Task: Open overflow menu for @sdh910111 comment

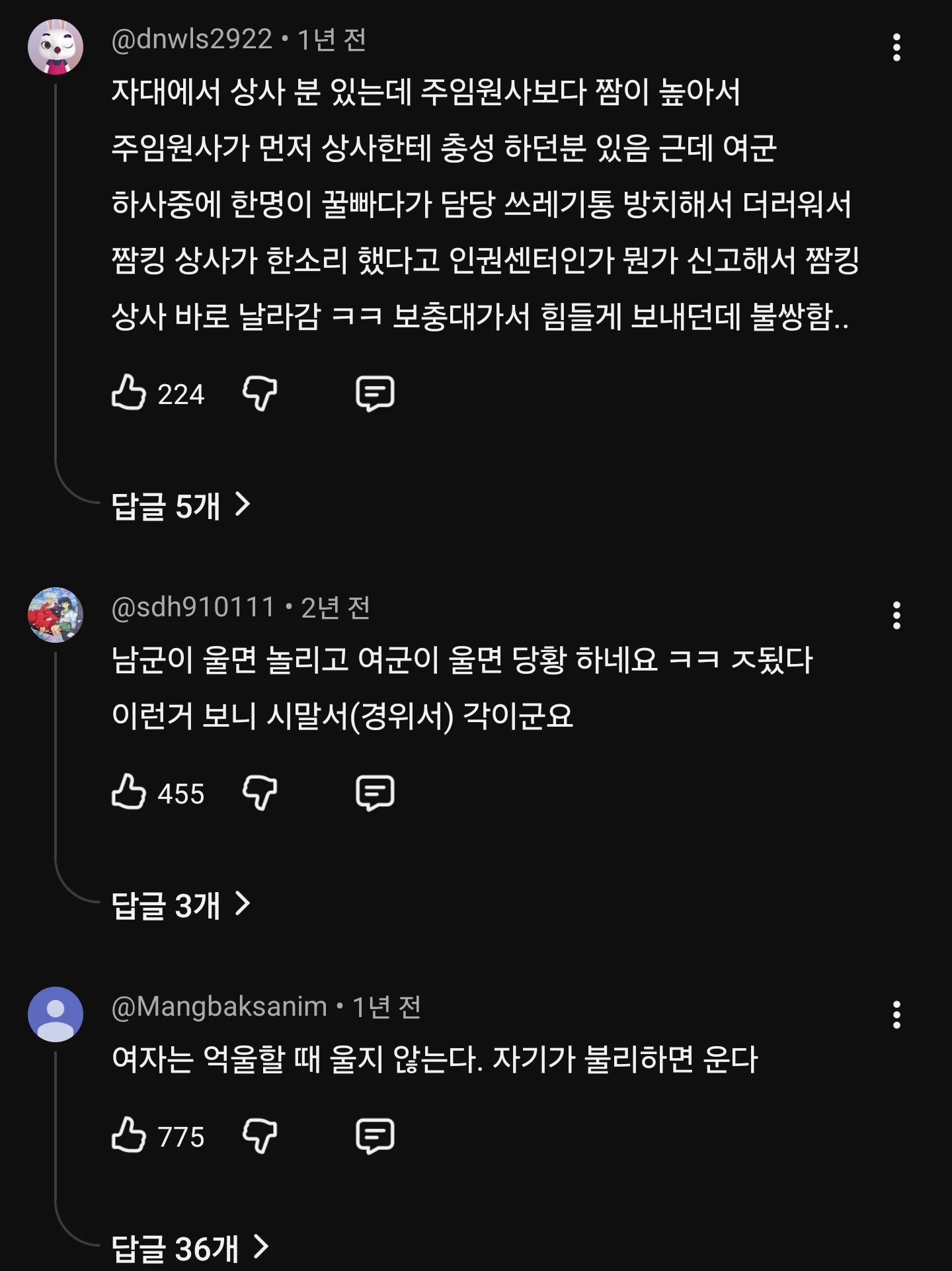Action: tap(896, 616)
